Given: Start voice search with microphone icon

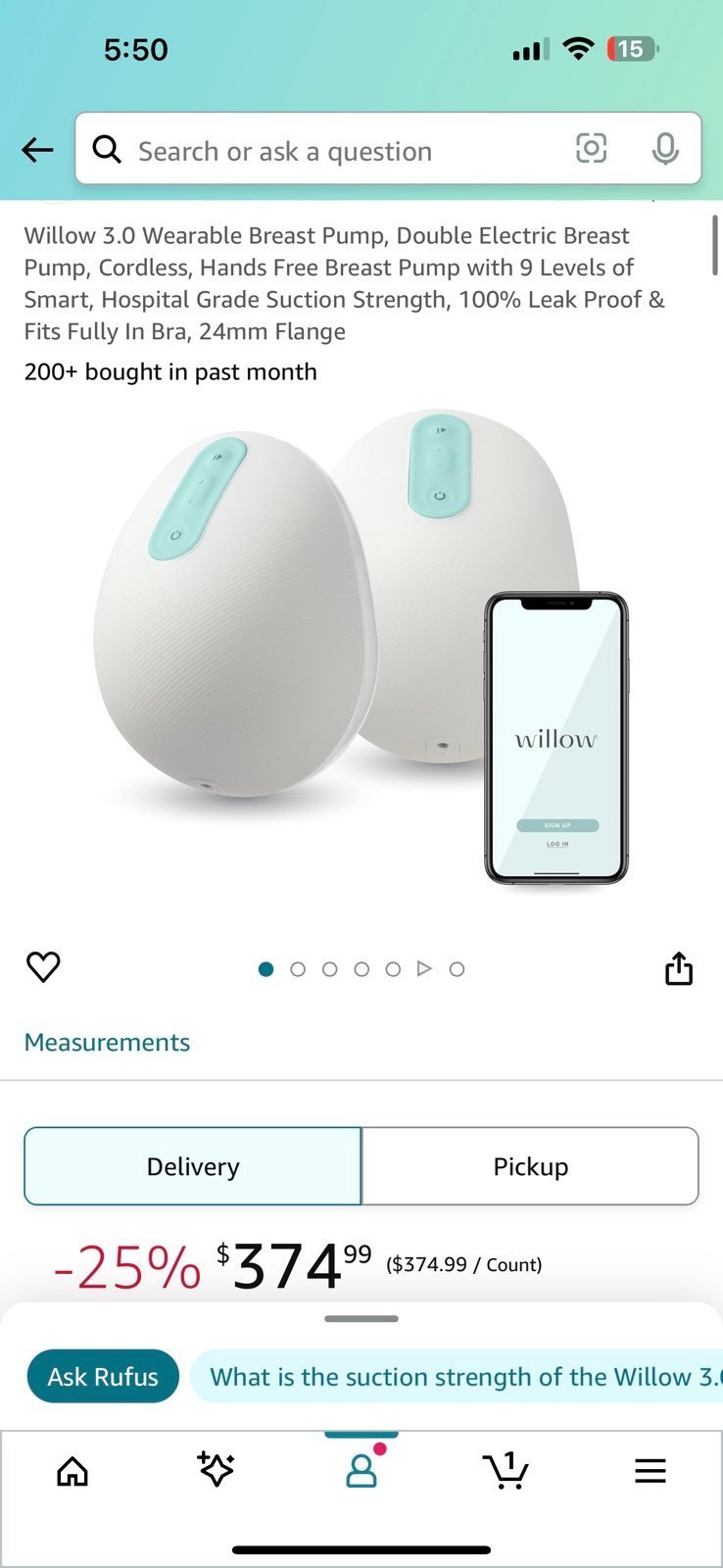Looking at the screenshot, I should [665, 149].
